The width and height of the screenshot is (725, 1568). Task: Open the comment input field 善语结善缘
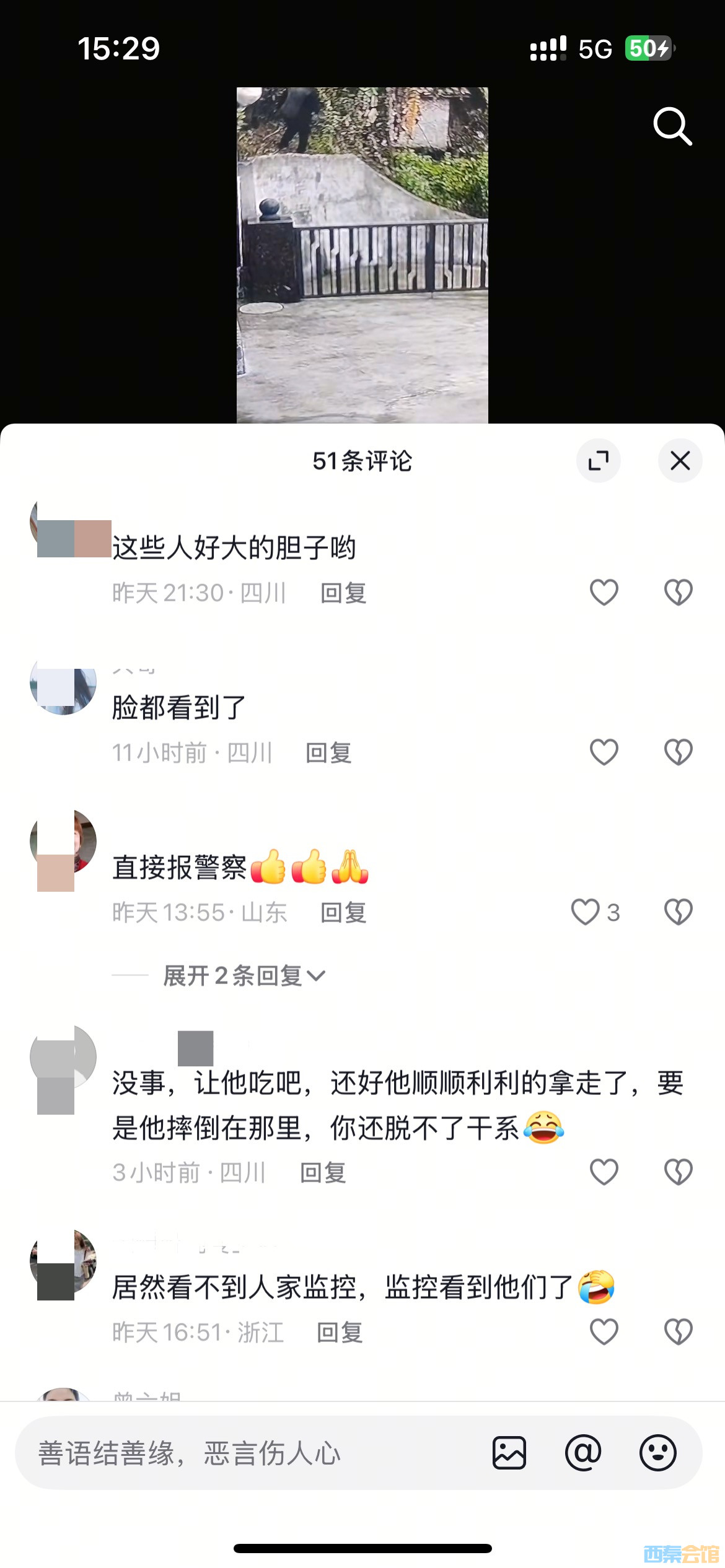[x=248, y=1453]
